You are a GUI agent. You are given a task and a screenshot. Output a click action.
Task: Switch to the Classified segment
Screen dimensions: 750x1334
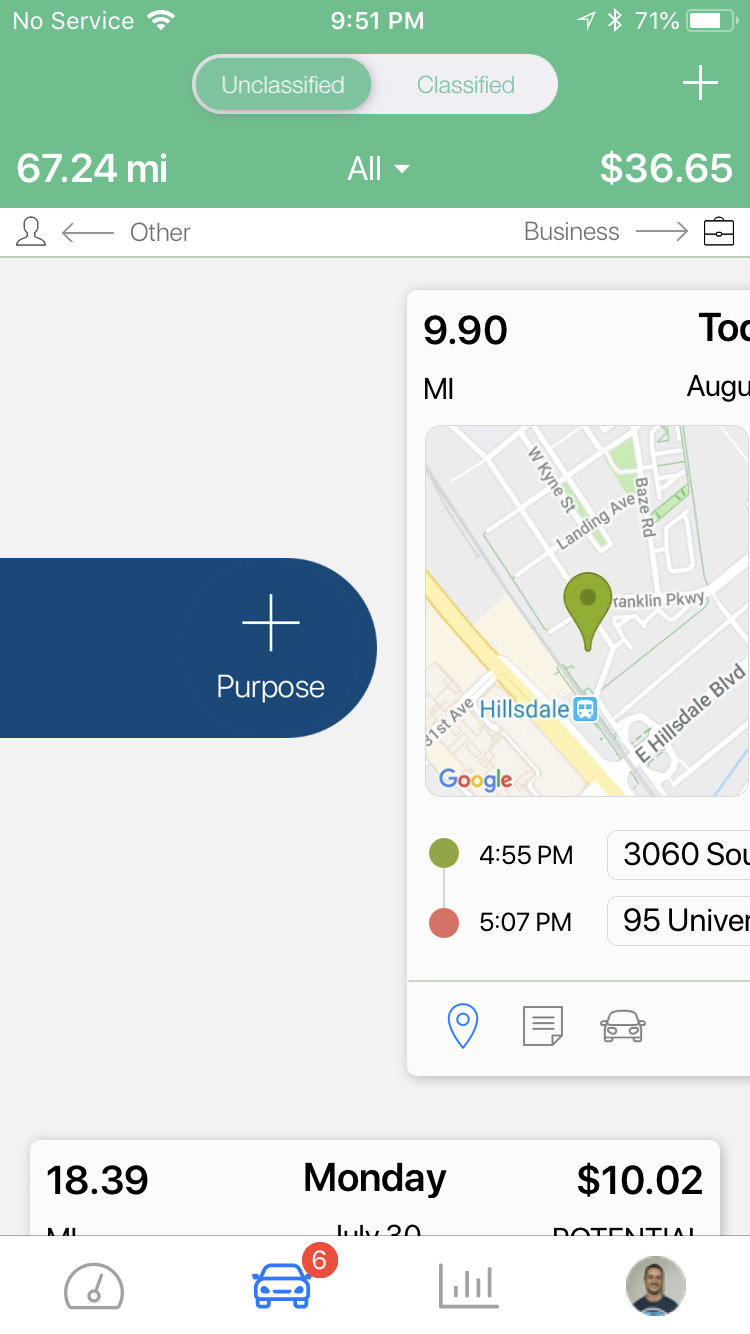tap(466, 85)
